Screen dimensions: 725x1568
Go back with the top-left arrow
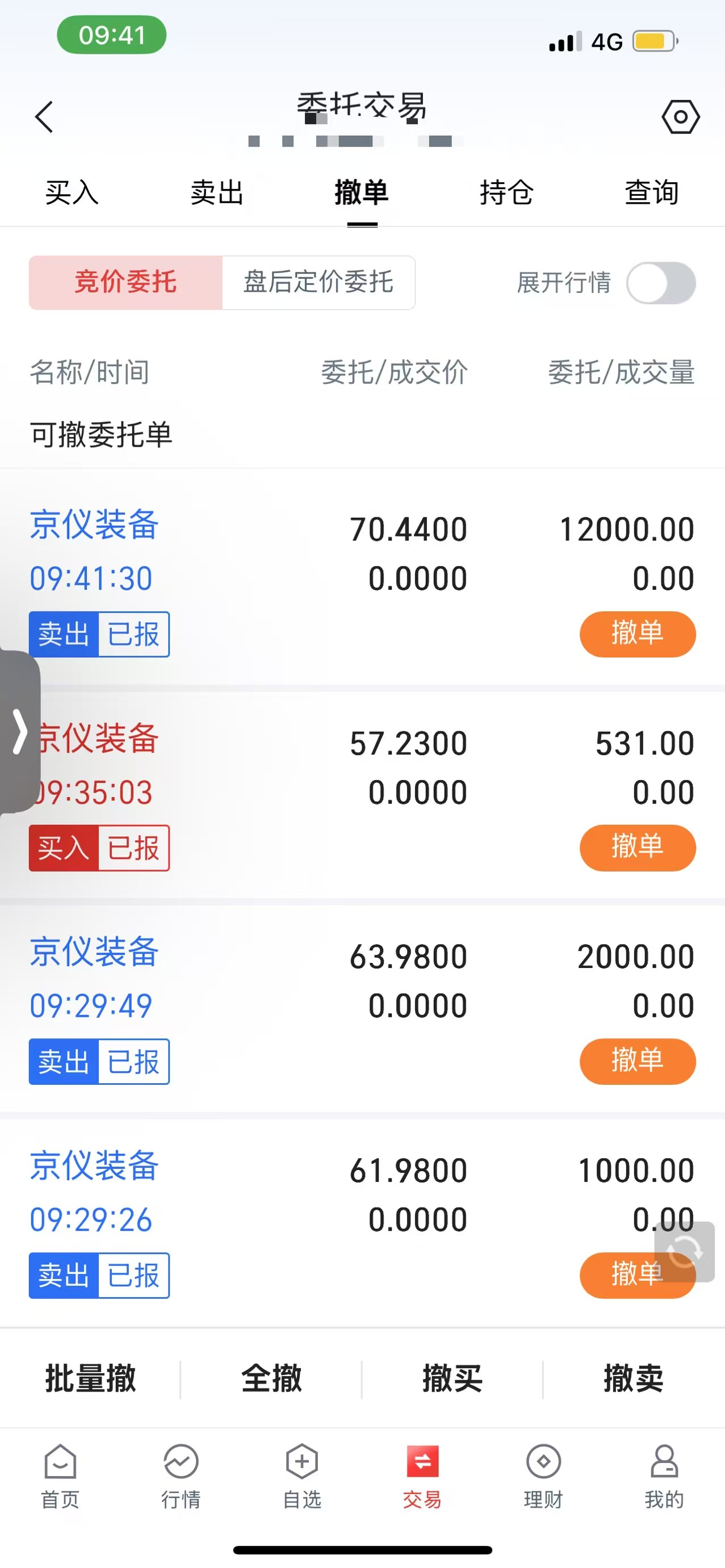tap(44, 117)
